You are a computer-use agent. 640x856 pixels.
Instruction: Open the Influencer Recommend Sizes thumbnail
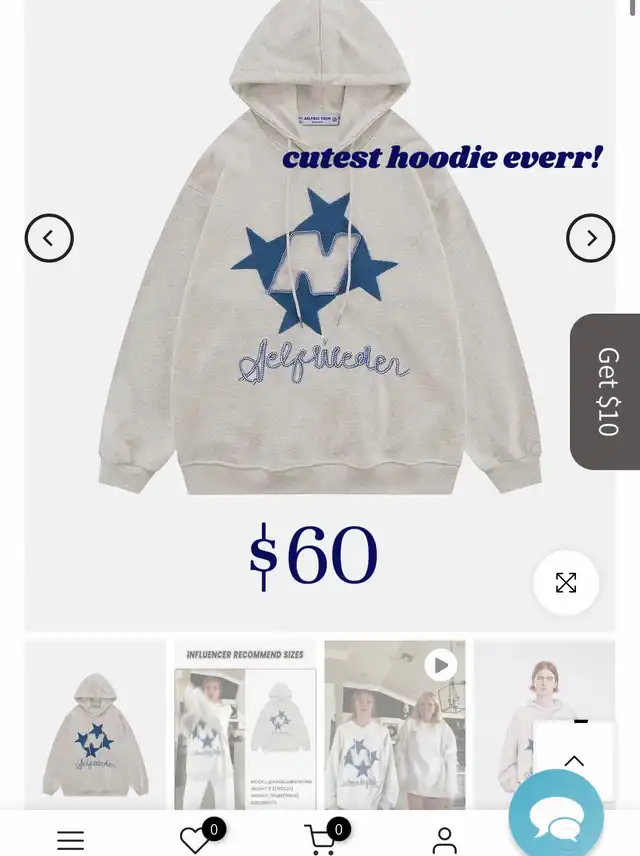[245, 725]
